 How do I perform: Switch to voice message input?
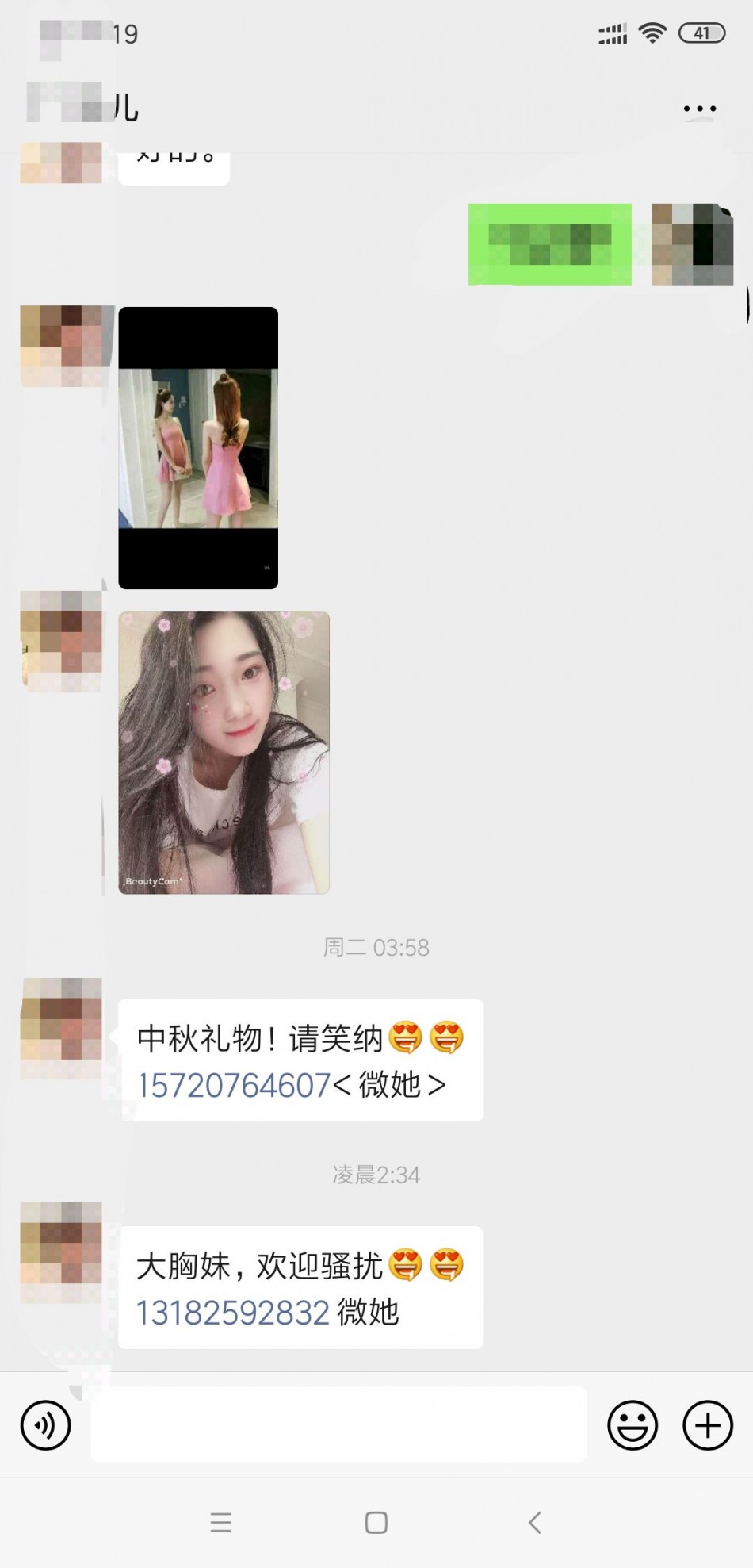click(x=45, y=1425)
